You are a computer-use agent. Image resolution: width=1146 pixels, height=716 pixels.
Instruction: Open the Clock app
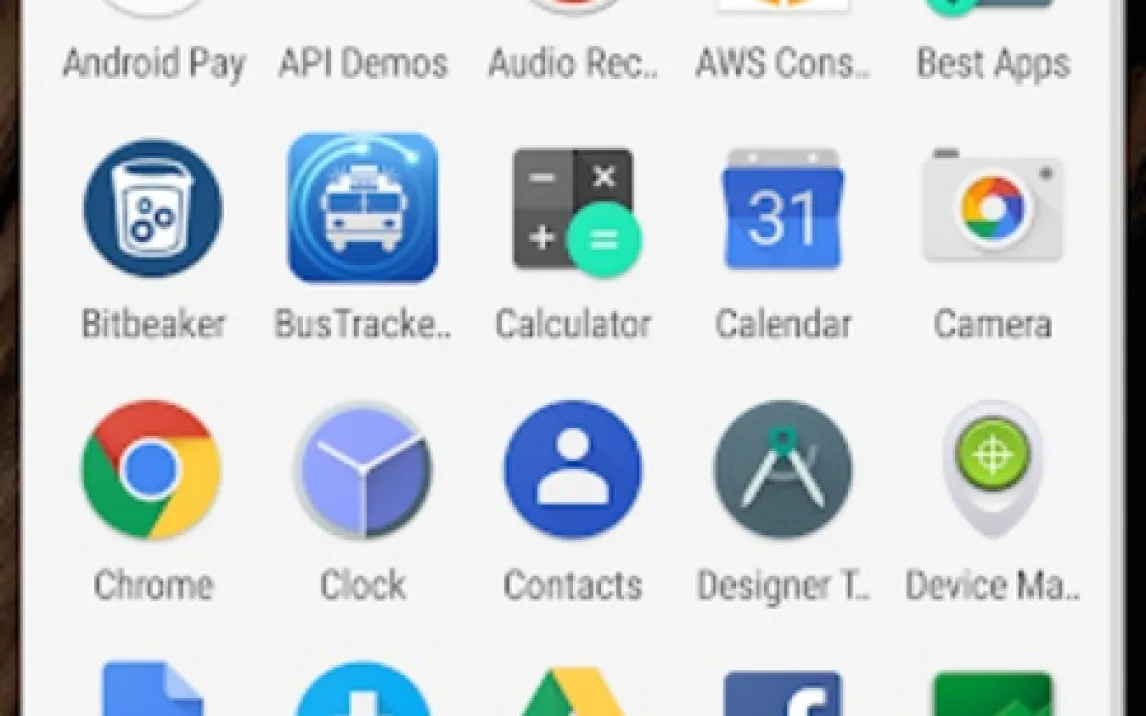pos(363,470)
